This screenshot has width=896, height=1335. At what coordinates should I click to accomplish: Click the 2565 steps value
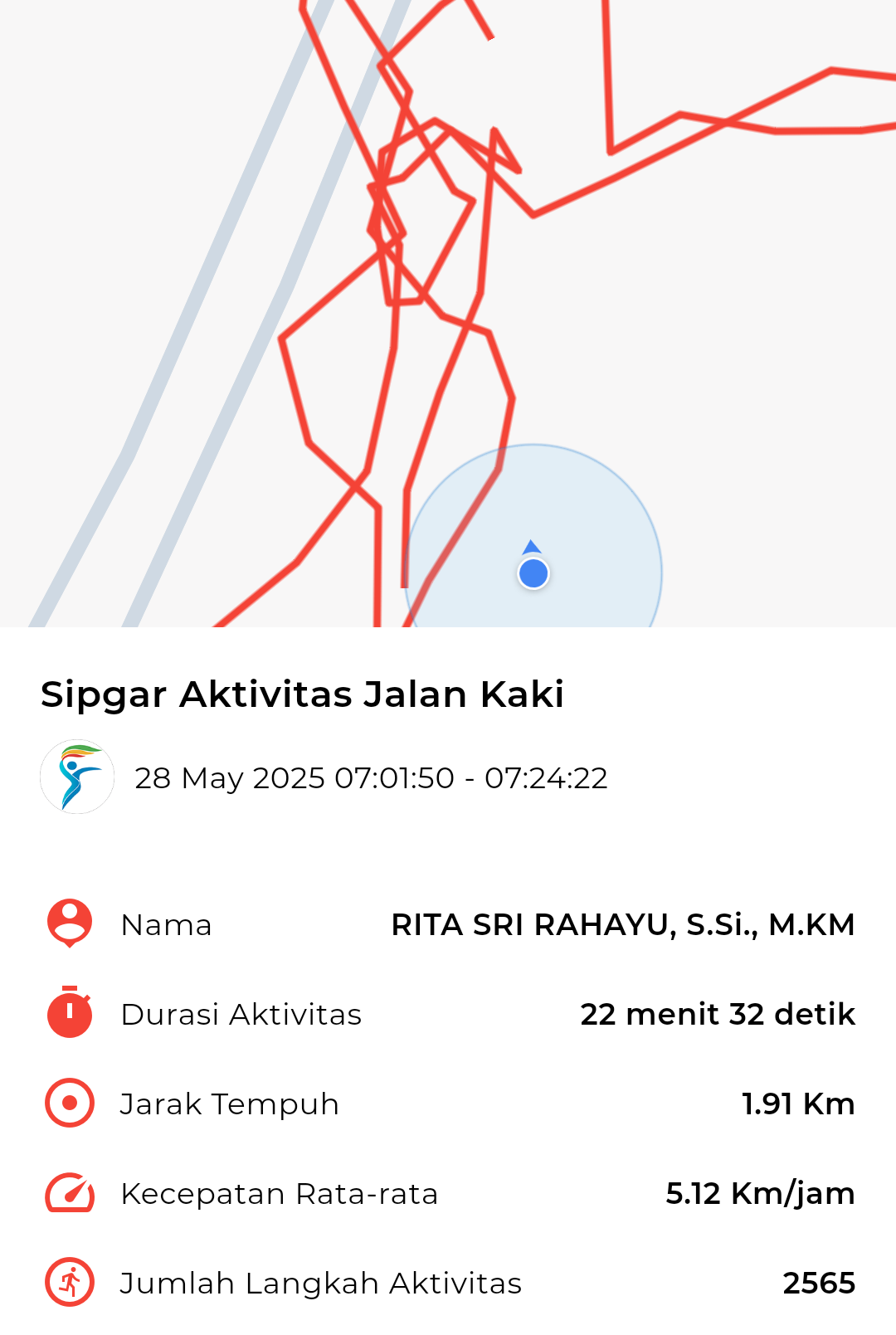(818, 1283)
